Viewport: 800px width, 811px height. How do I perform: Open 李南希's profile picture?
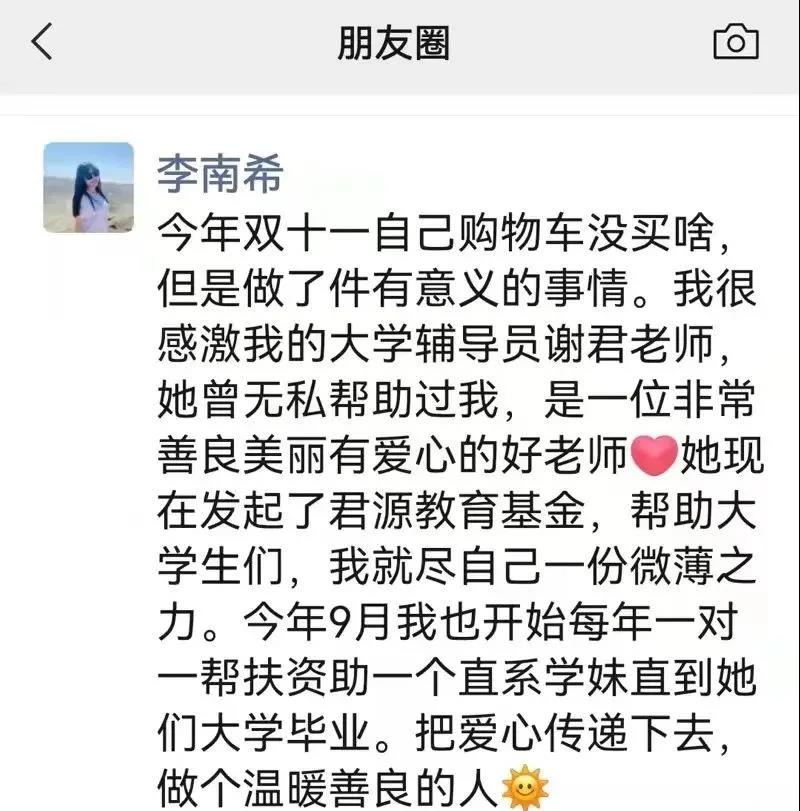[x=88, y=187]
